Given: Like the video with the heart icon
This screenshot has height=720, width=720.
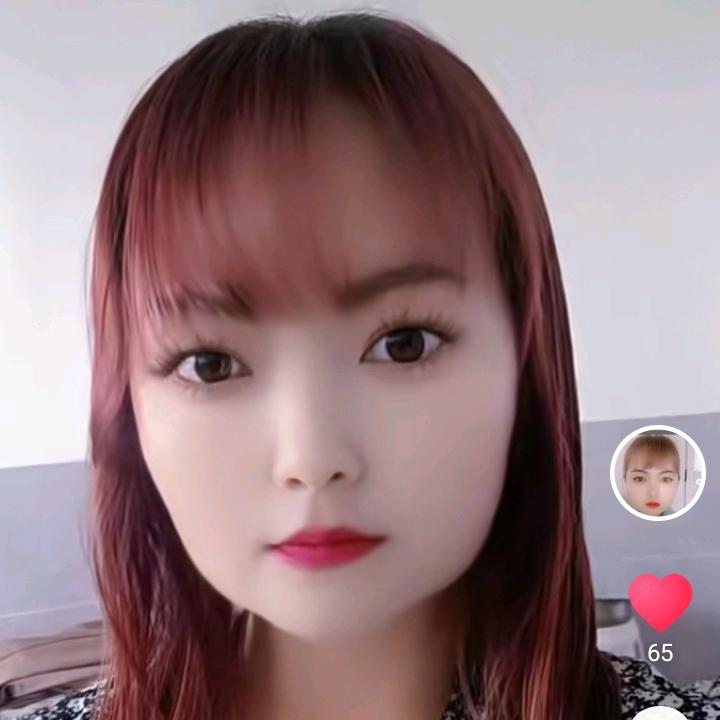Looking at the screenshot, I should pyautogui.click(x=660, y=601).
